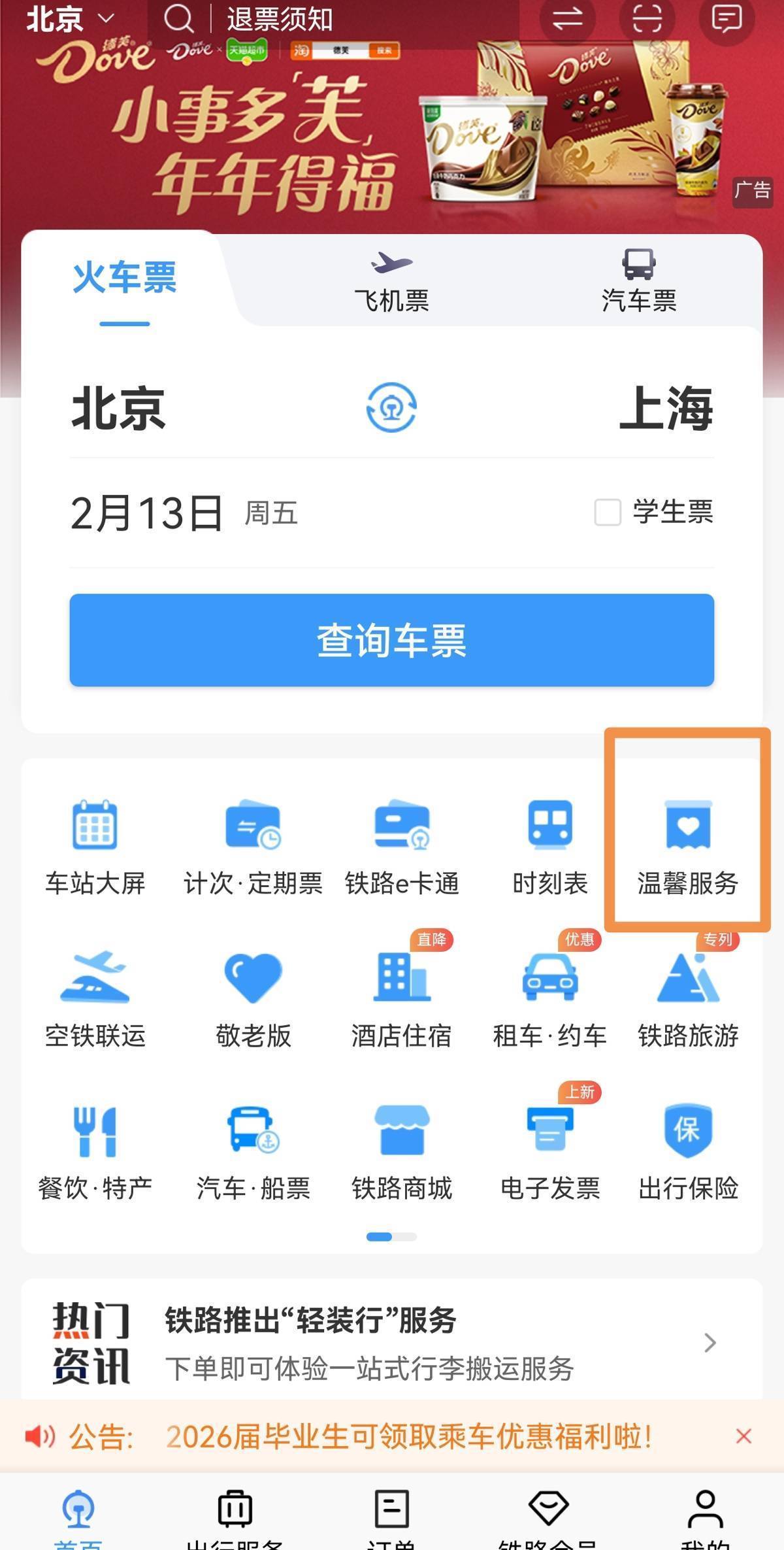The image size is (784, 1550).
Task: Change the departure date 2月13日
Action: pos(147,513)
